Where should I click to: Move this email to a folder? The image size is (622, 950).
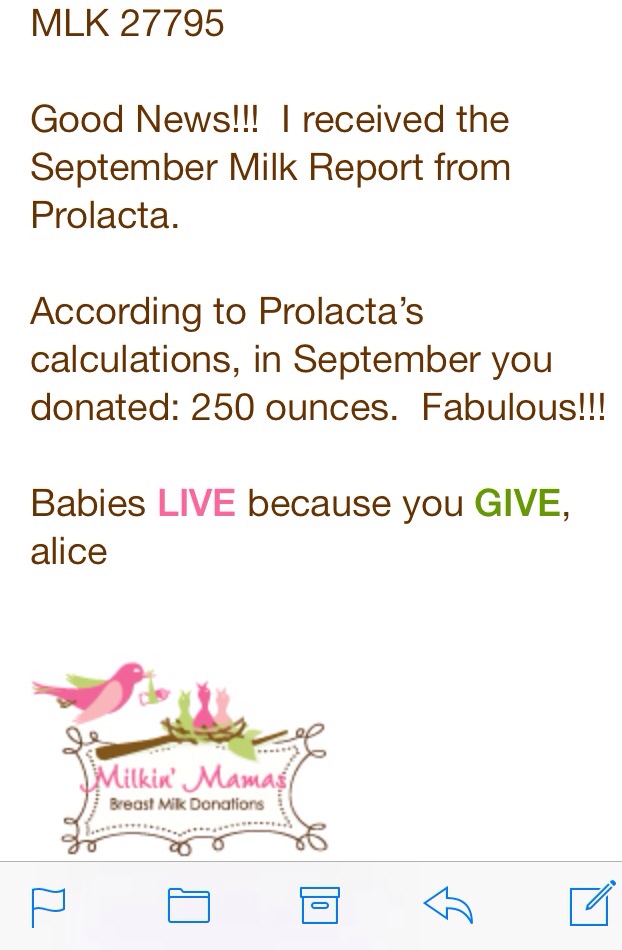tap(188, 906)
